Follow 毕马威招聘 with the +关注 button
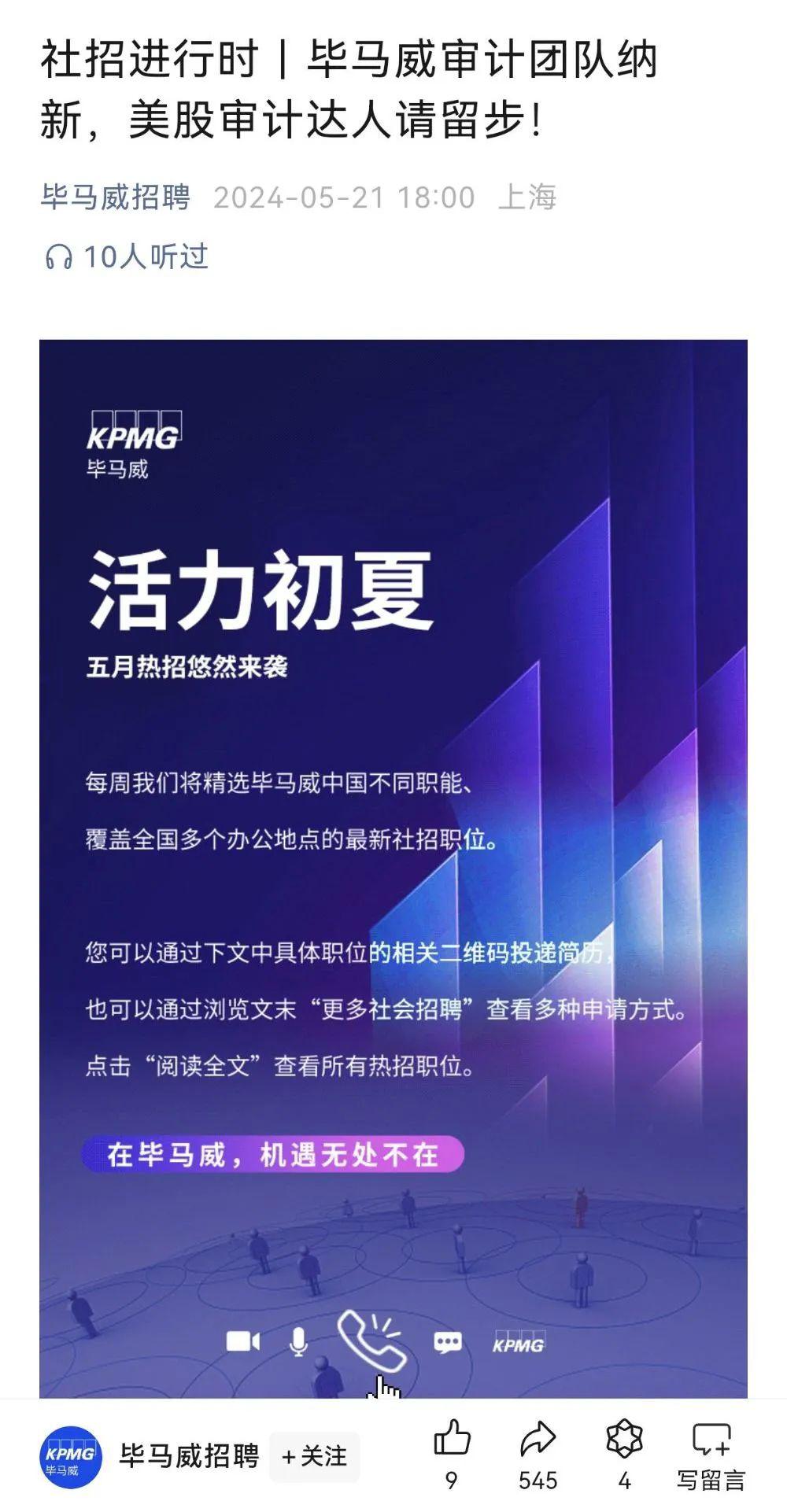787x1512 pixels. pyautogui.click(x=314, y=1457)
